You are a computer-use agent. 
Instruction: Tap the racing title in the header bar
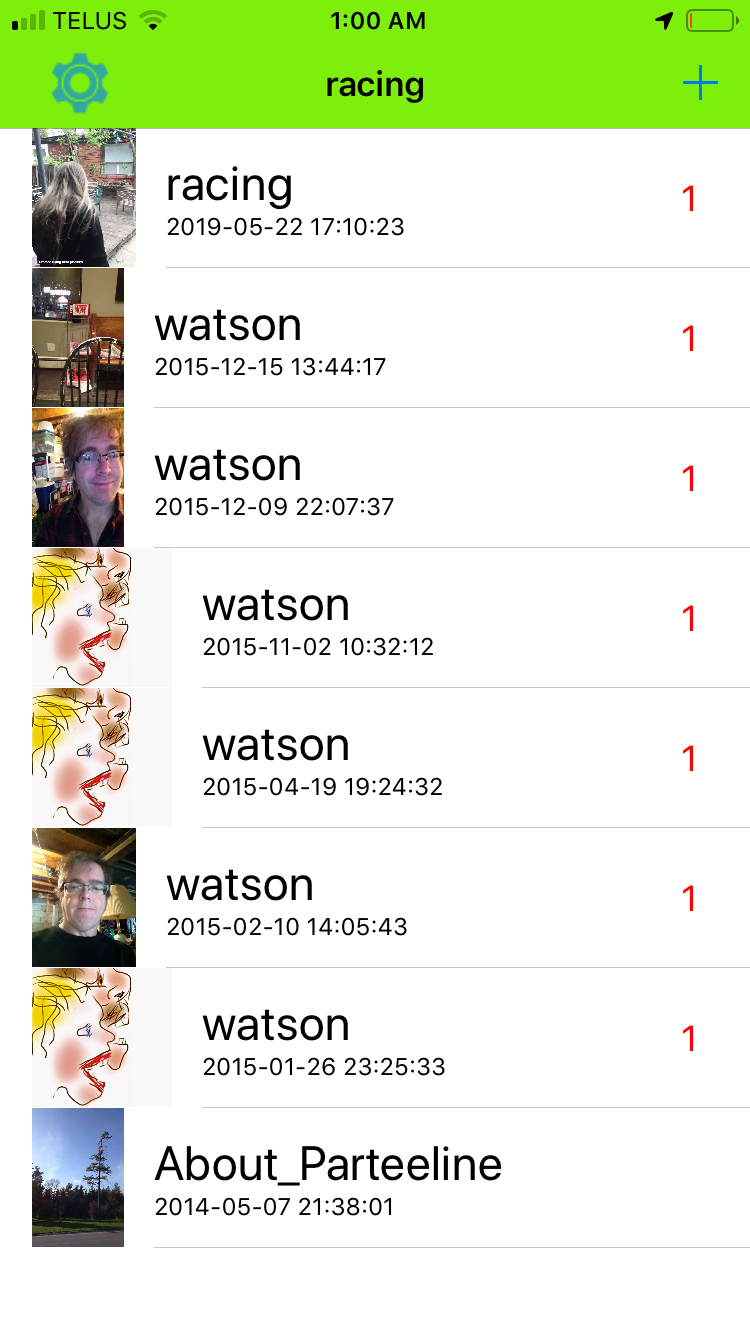(375, 84)
